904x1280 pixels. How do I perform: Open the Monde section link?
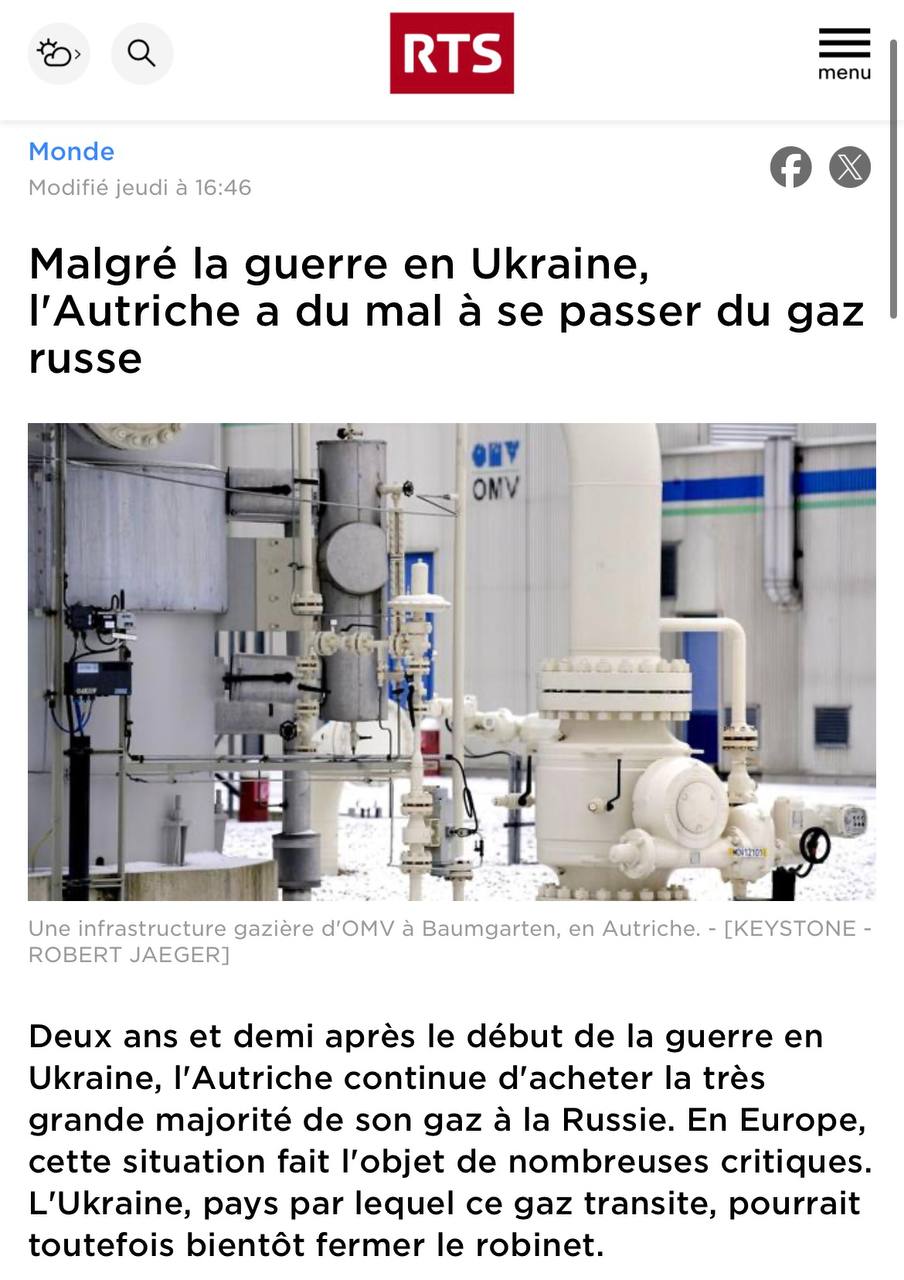pos(71,152)
